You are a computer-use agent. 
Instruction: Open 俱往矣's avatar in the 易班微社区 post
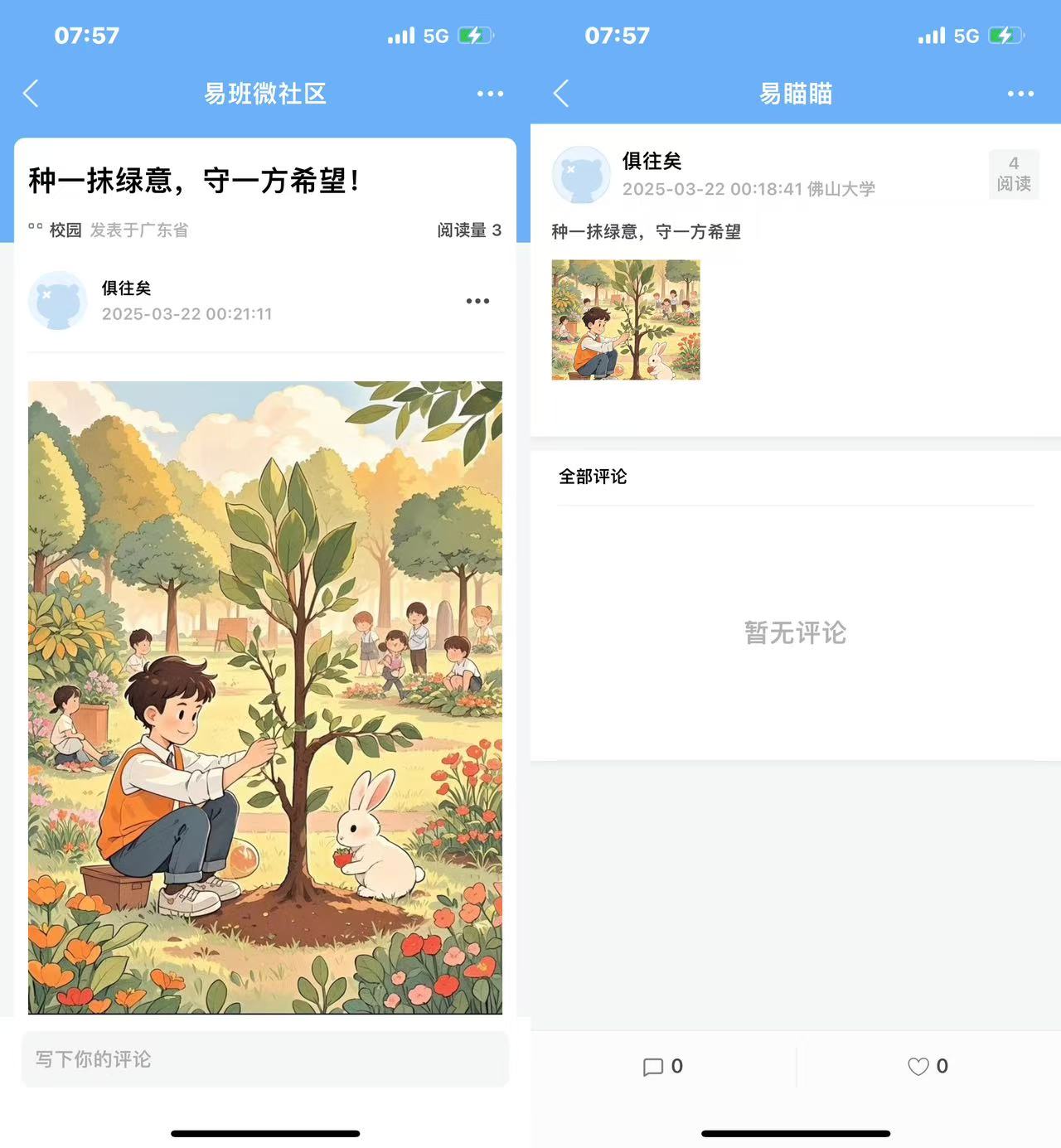coord(58,300)
